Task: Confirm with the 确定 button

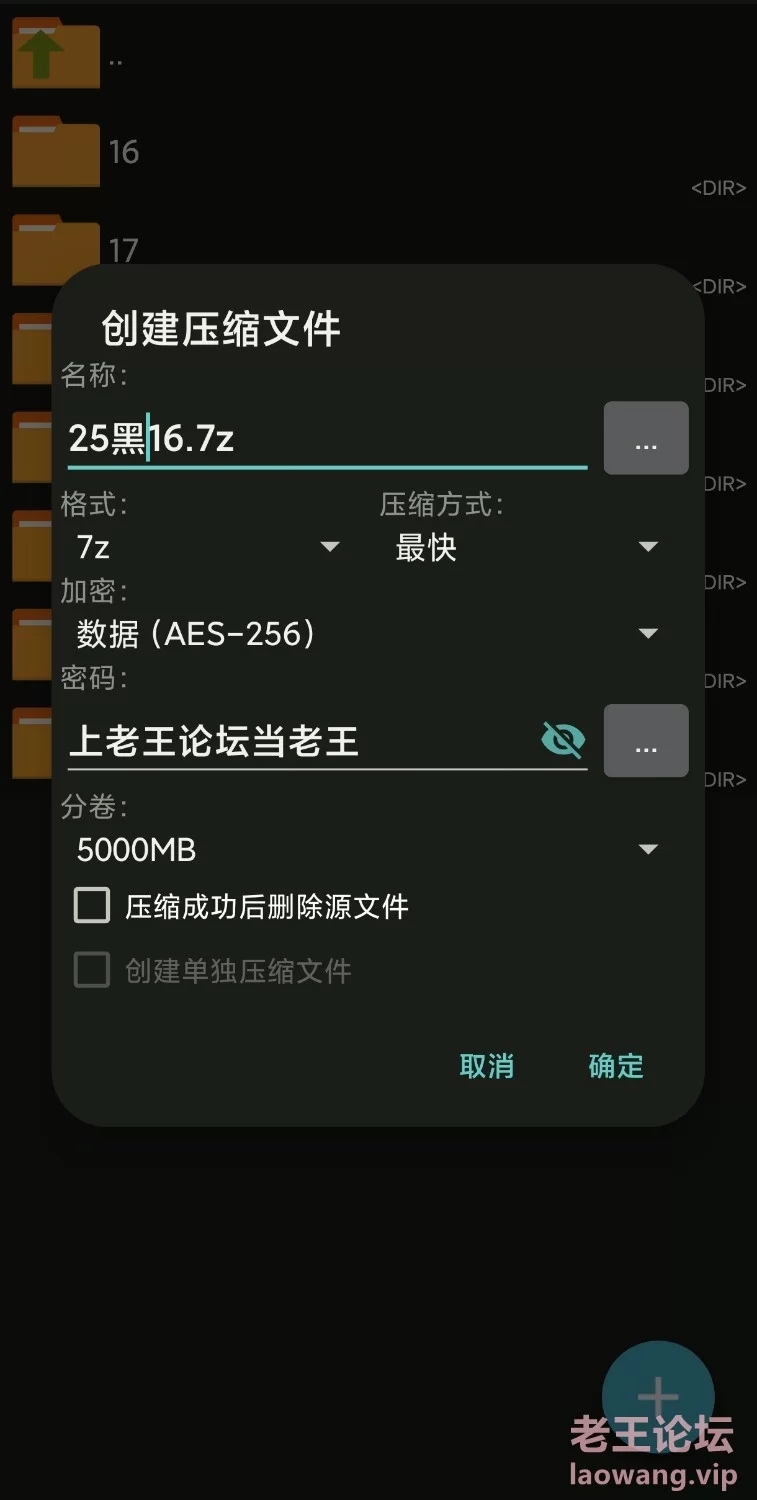Action: (x=616, y=1066)
